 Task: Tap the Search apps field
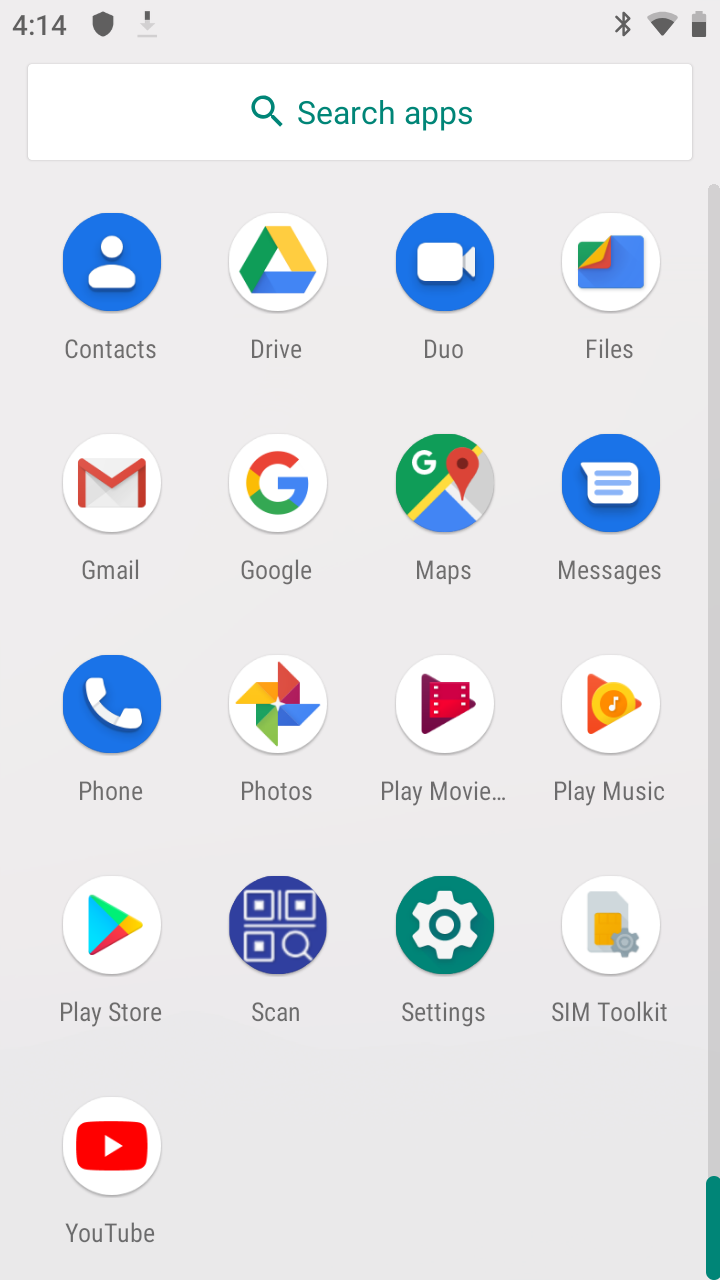pos(360,112)
